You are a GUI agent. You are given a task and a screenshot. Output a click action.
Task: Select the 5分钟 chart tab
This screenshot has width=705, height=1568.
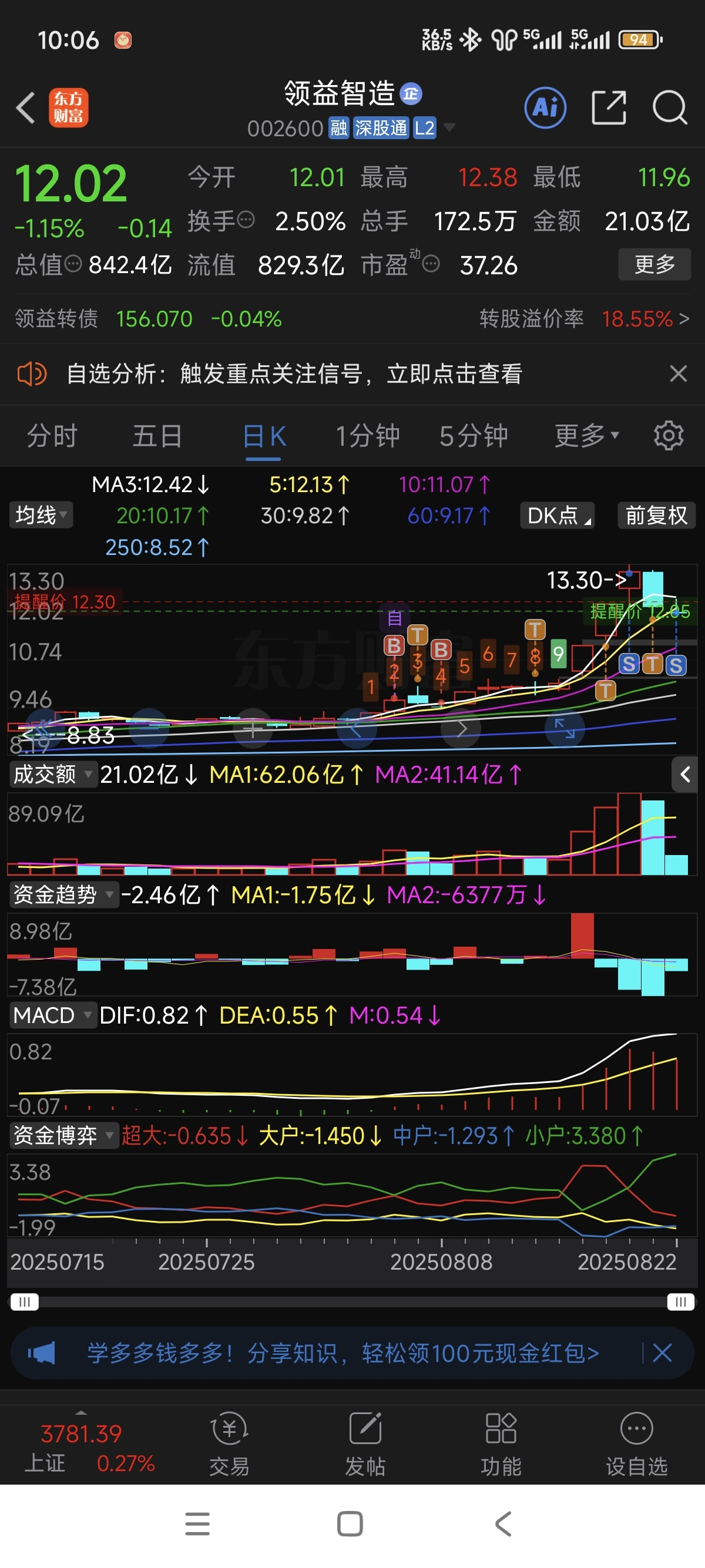click(x=474, y=436)
